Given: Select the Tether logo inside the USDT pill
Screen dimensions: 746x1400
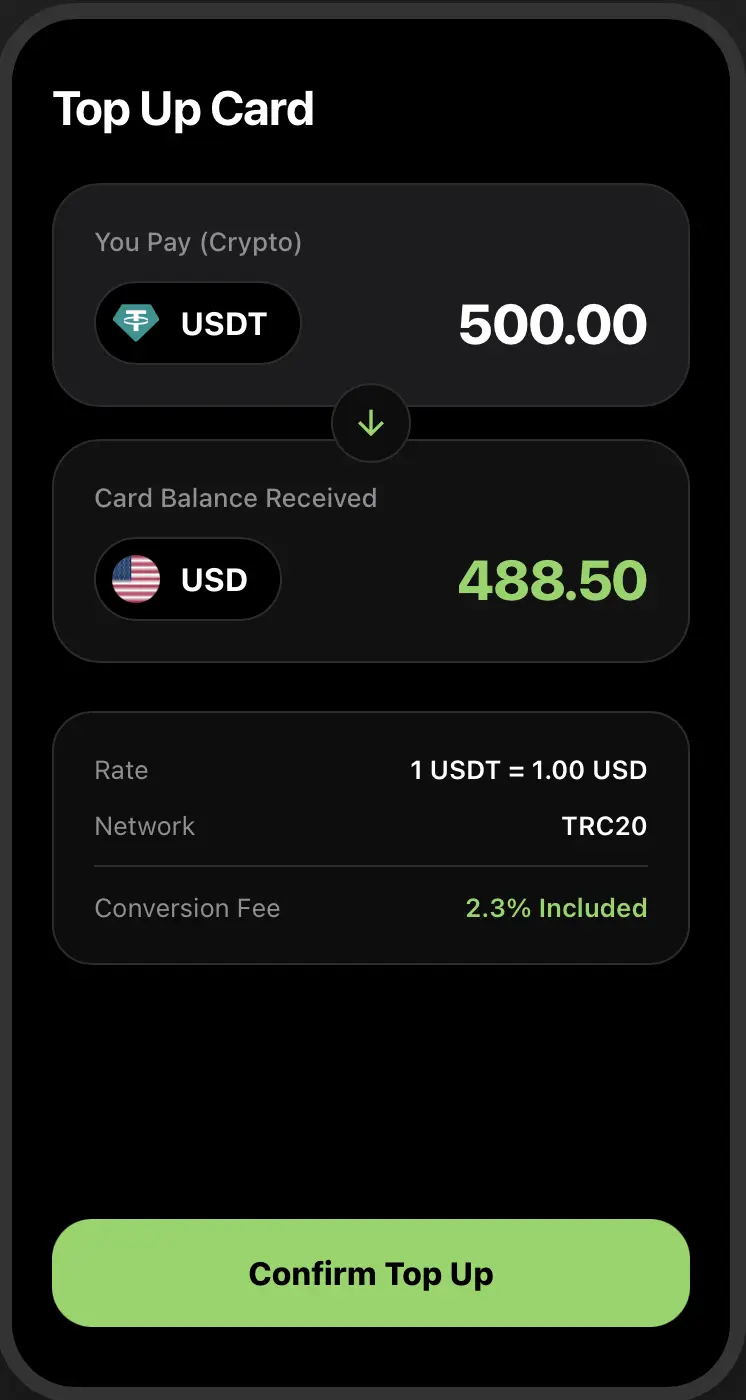Looking at the screenshot, I should coord(138,323).
